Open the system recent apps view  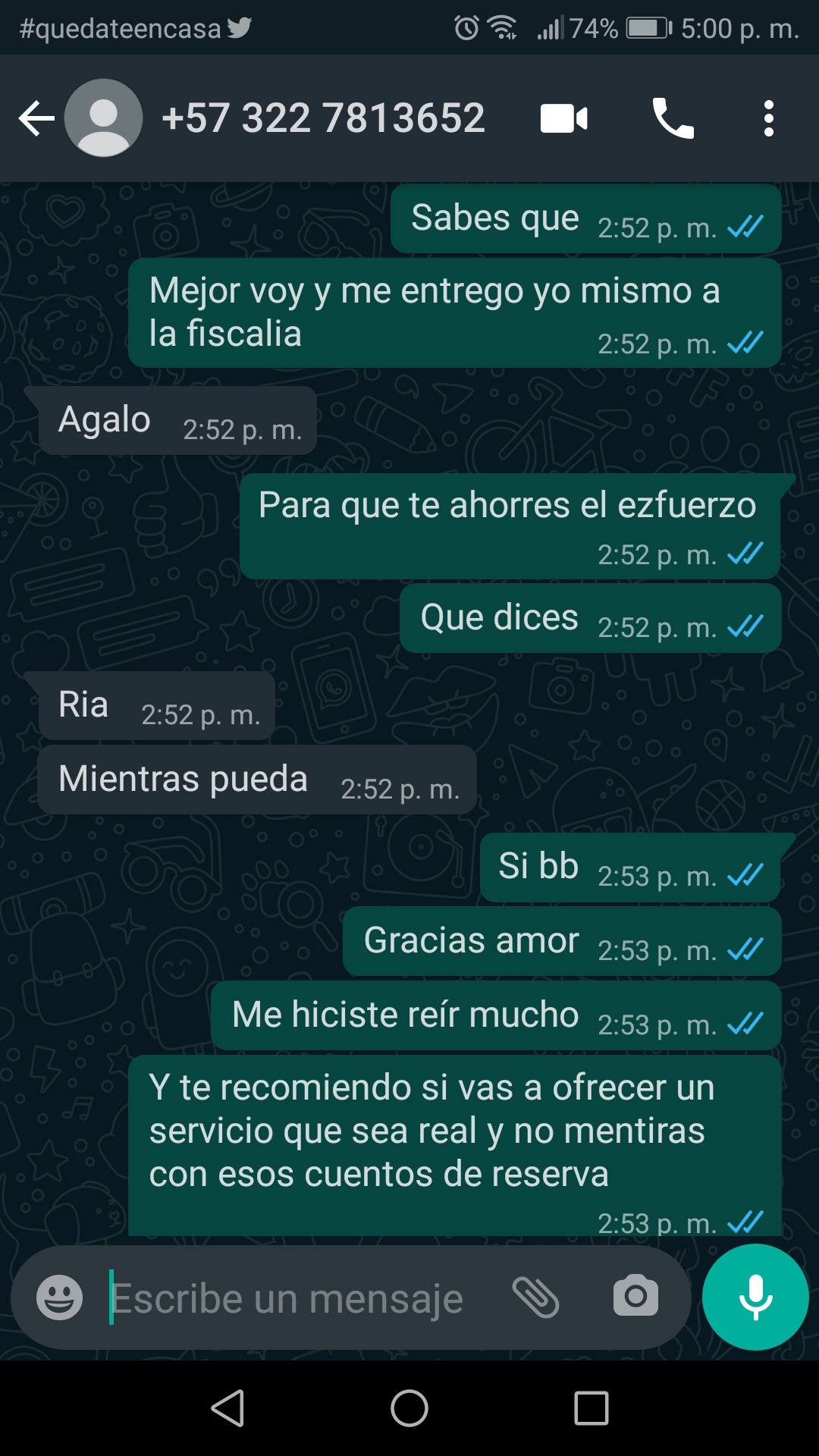tap(591, 1408)
